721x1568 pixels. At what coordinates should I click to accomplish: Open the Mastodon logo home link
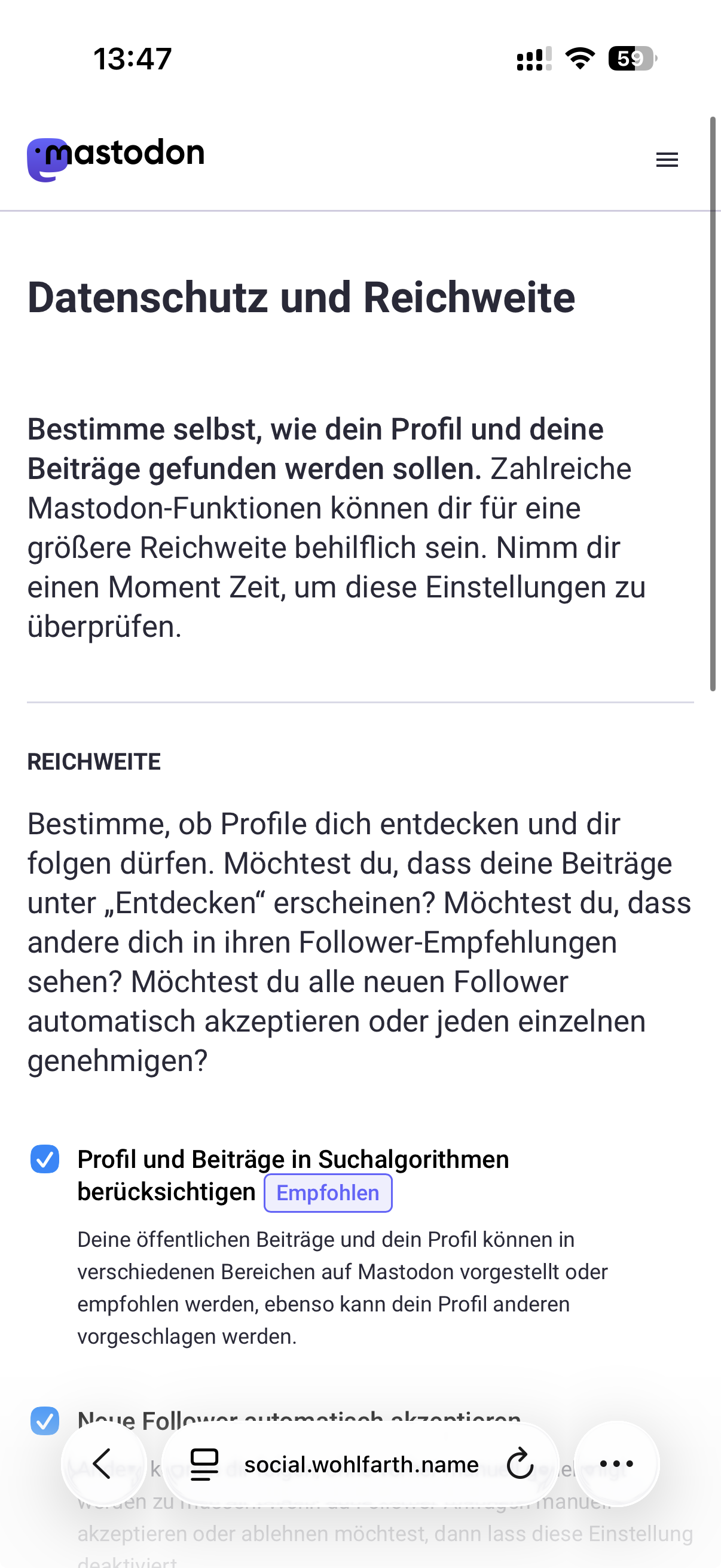click(115, 159)
